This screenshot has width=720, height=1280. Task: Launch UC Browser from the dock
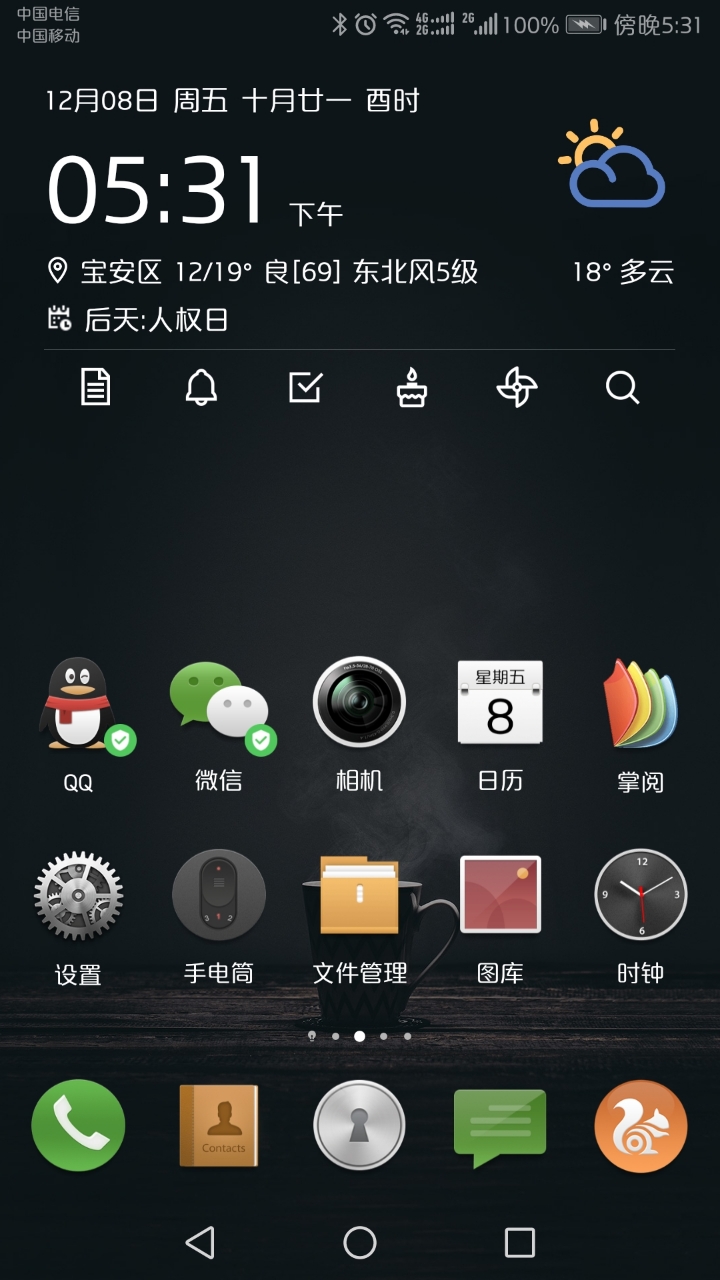pos(640,1126)
